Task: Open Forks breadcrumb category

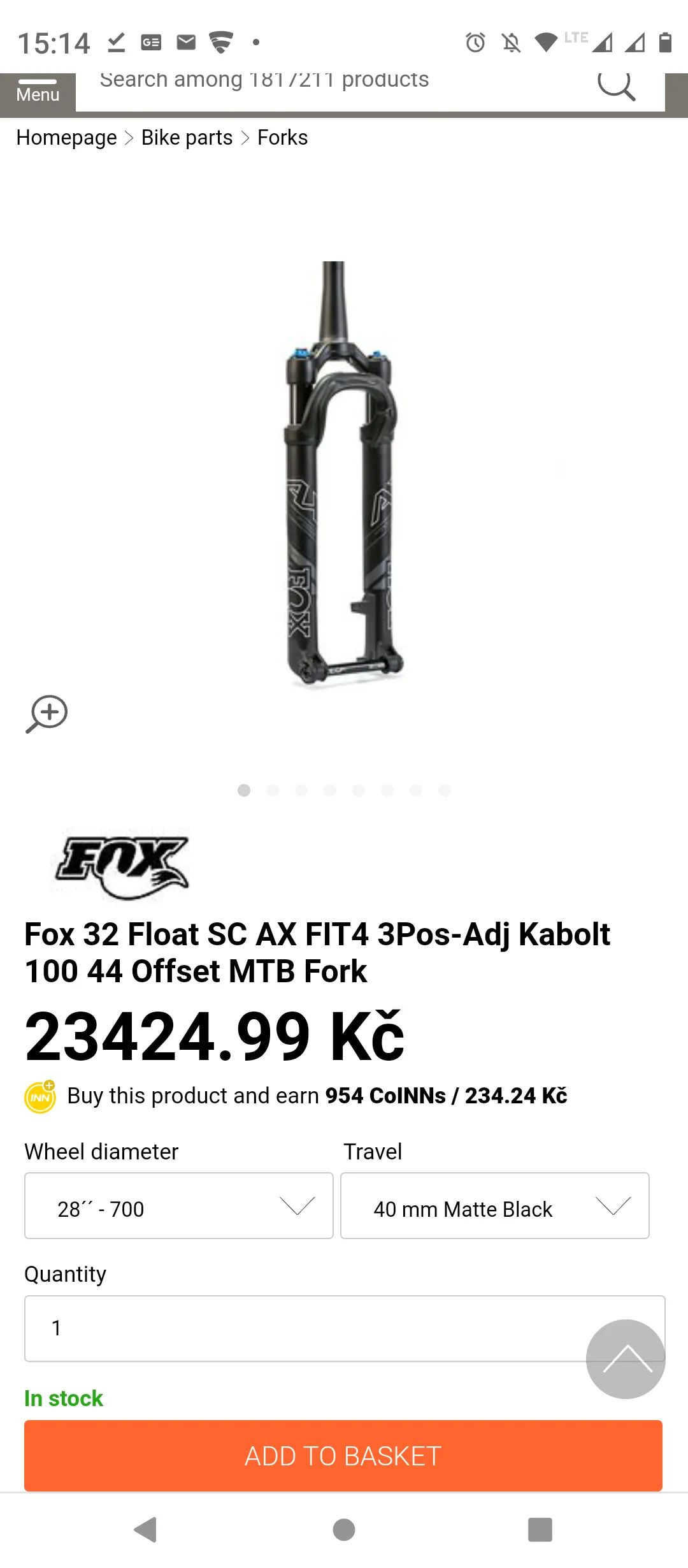Action: (282, 138)
